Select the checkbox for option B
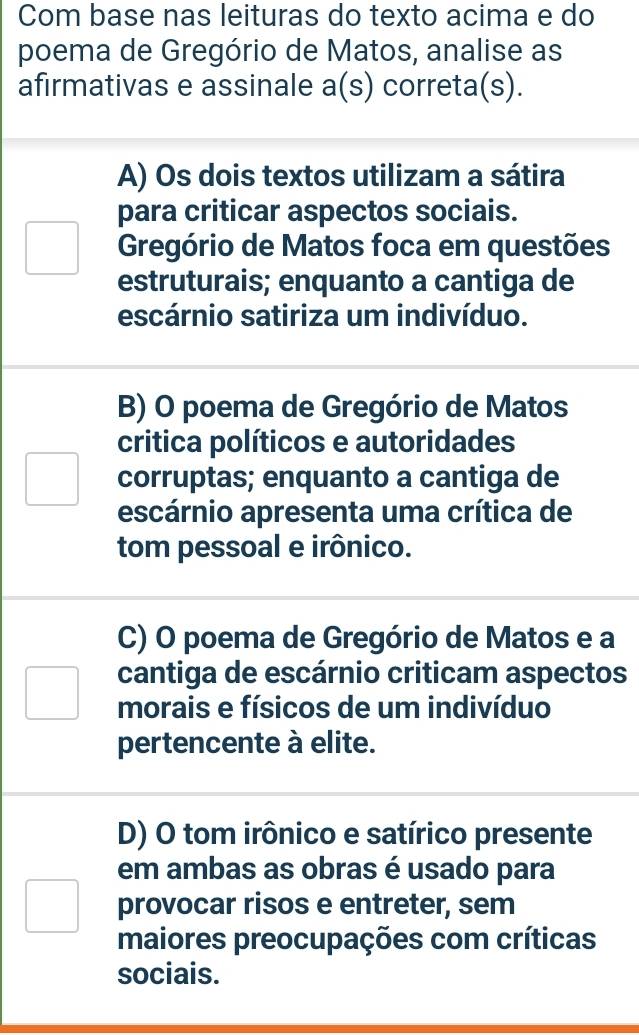 [52, 478]
